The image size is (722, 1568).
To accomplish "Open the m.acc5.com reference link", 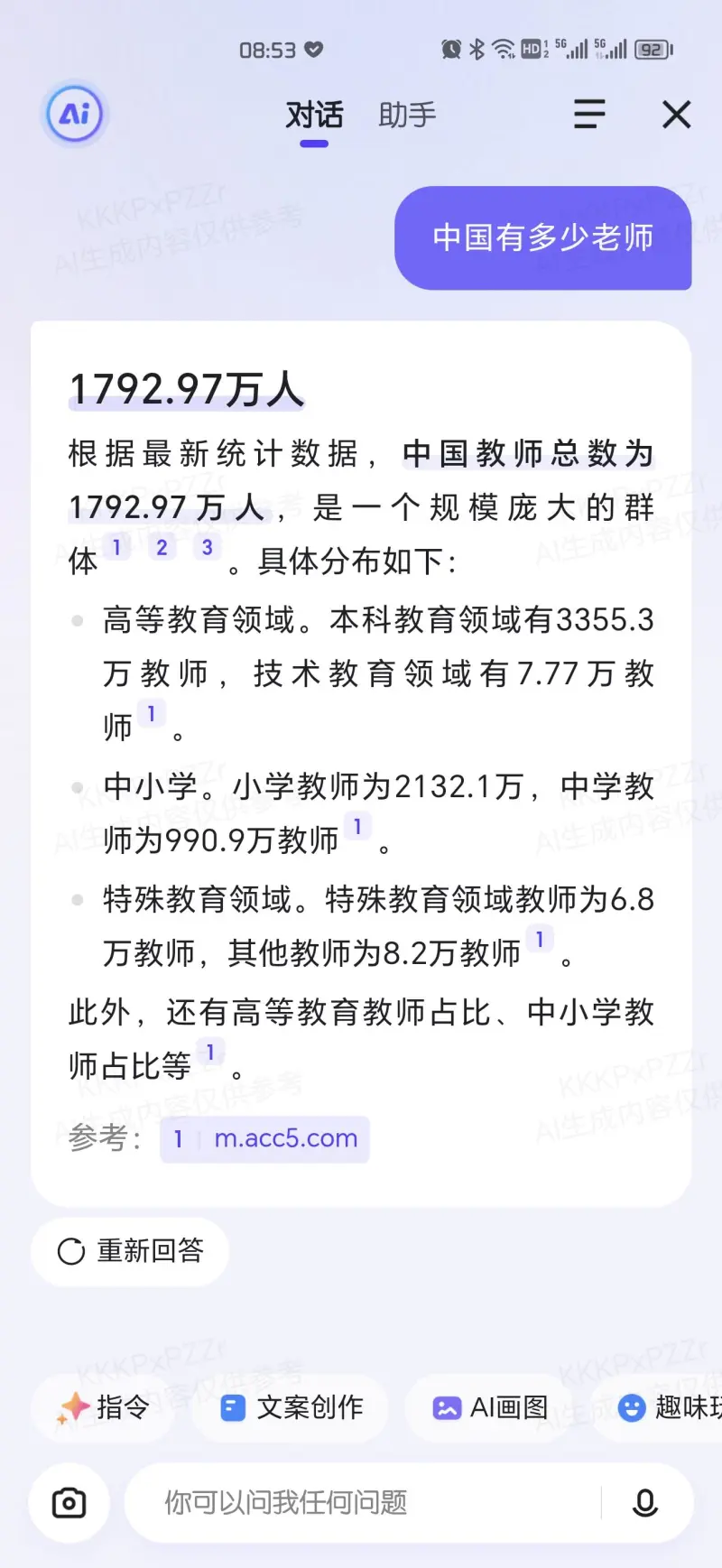I will (x=264, y=1139).
